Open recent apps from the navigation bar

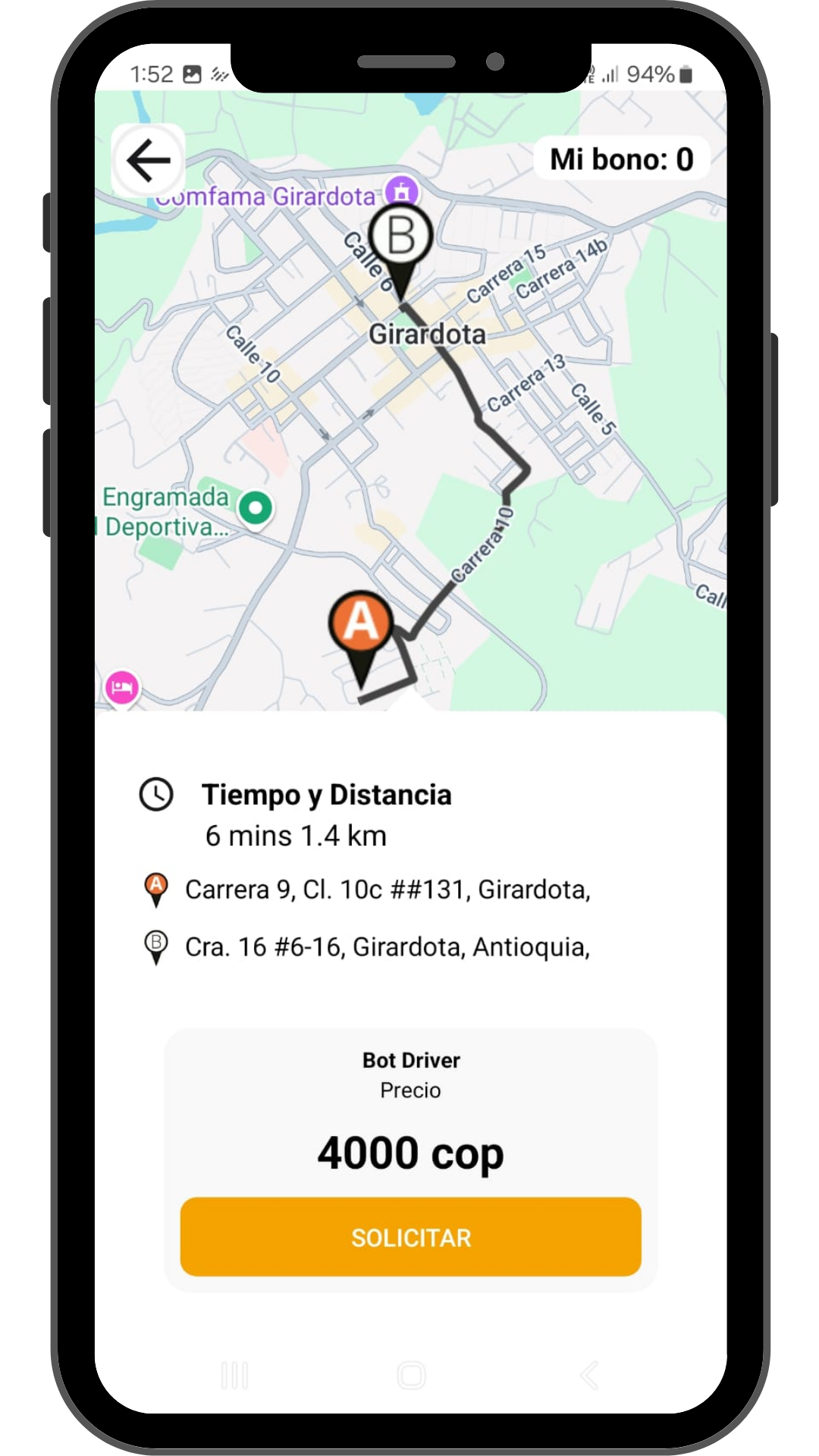click(234, 1375)
